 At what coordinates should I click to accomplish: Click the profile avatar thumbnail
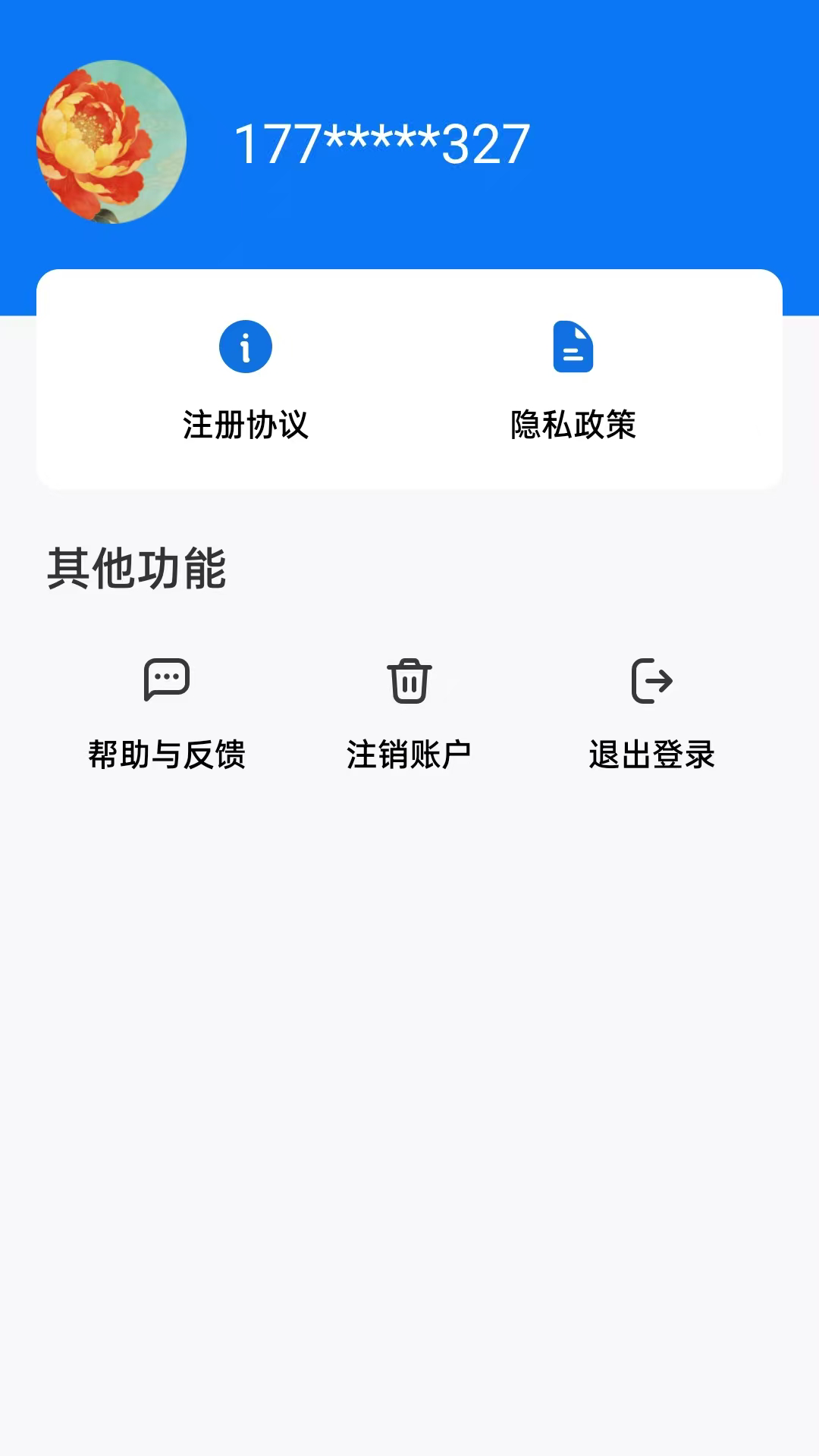[x=111, y=141]
